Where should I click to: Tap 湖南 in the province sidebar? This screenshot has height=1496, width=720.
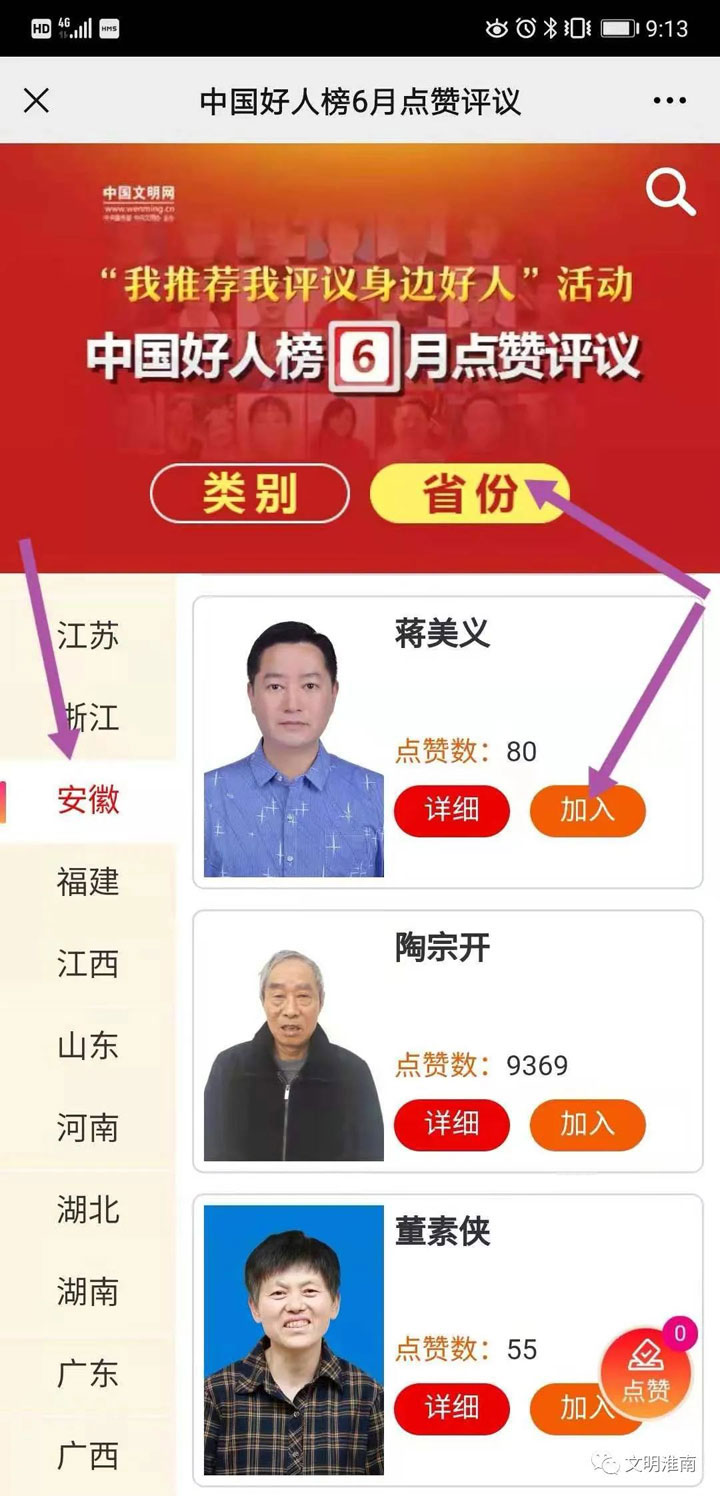[x=88, y=1292]
